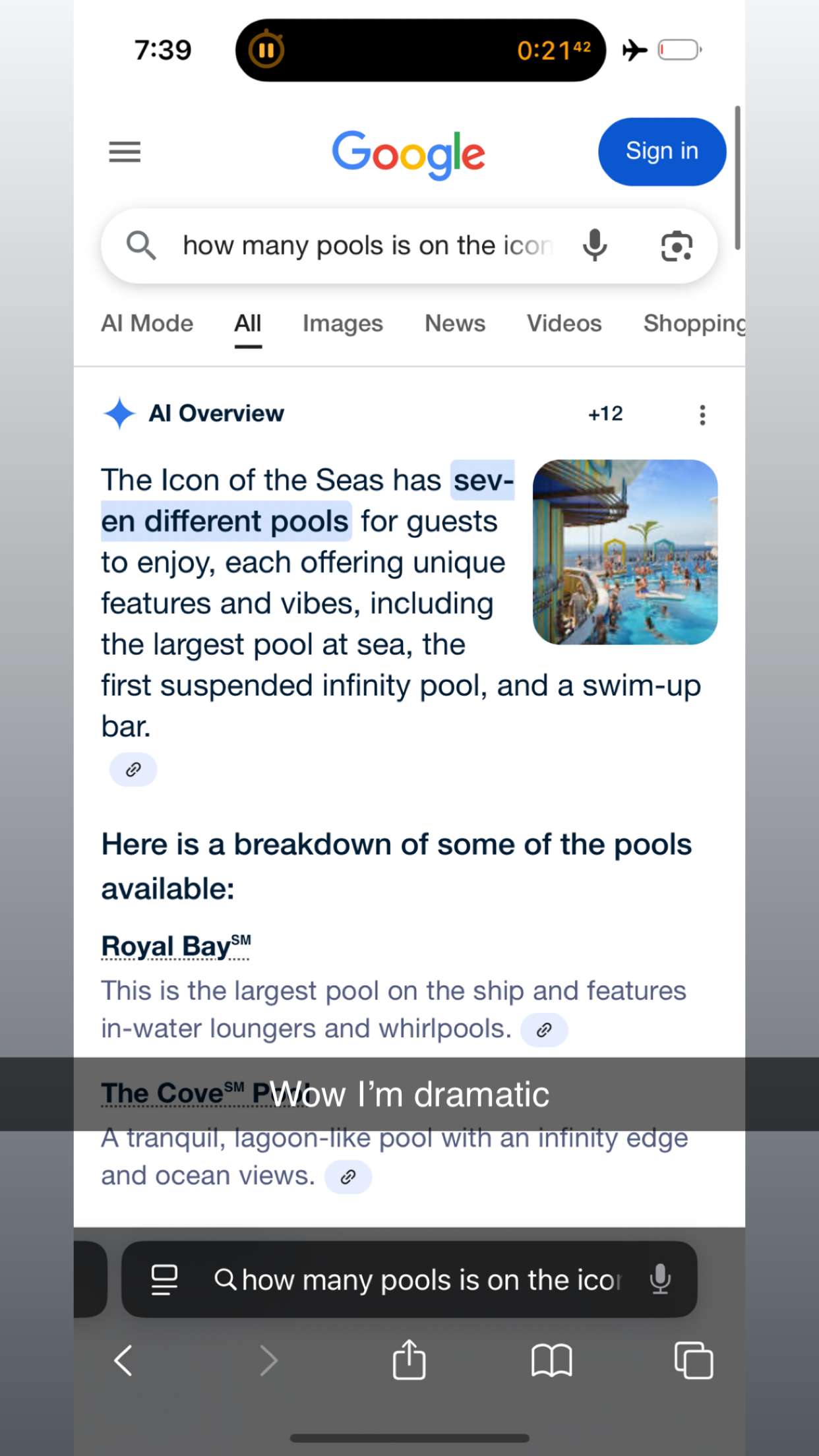Screen dimensions: 819x1456
Task: Open Safari tabs overview
Action: (x=693, y=1360)
